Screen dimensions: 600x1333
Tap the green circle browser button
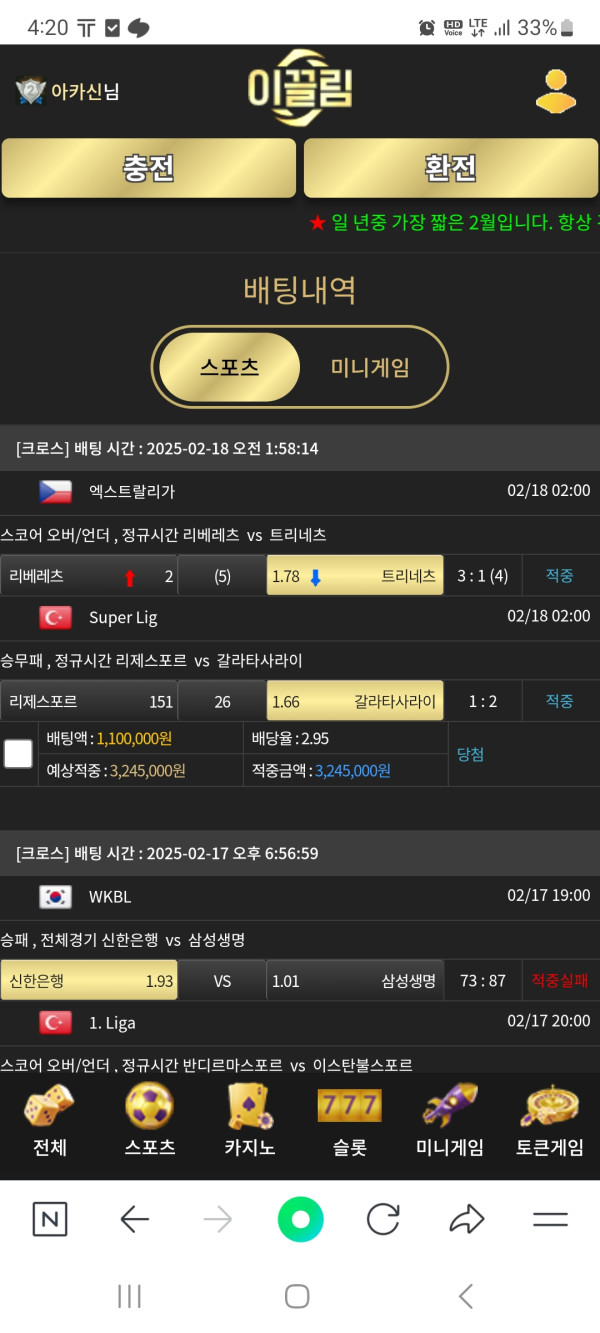coord(300,1219)
